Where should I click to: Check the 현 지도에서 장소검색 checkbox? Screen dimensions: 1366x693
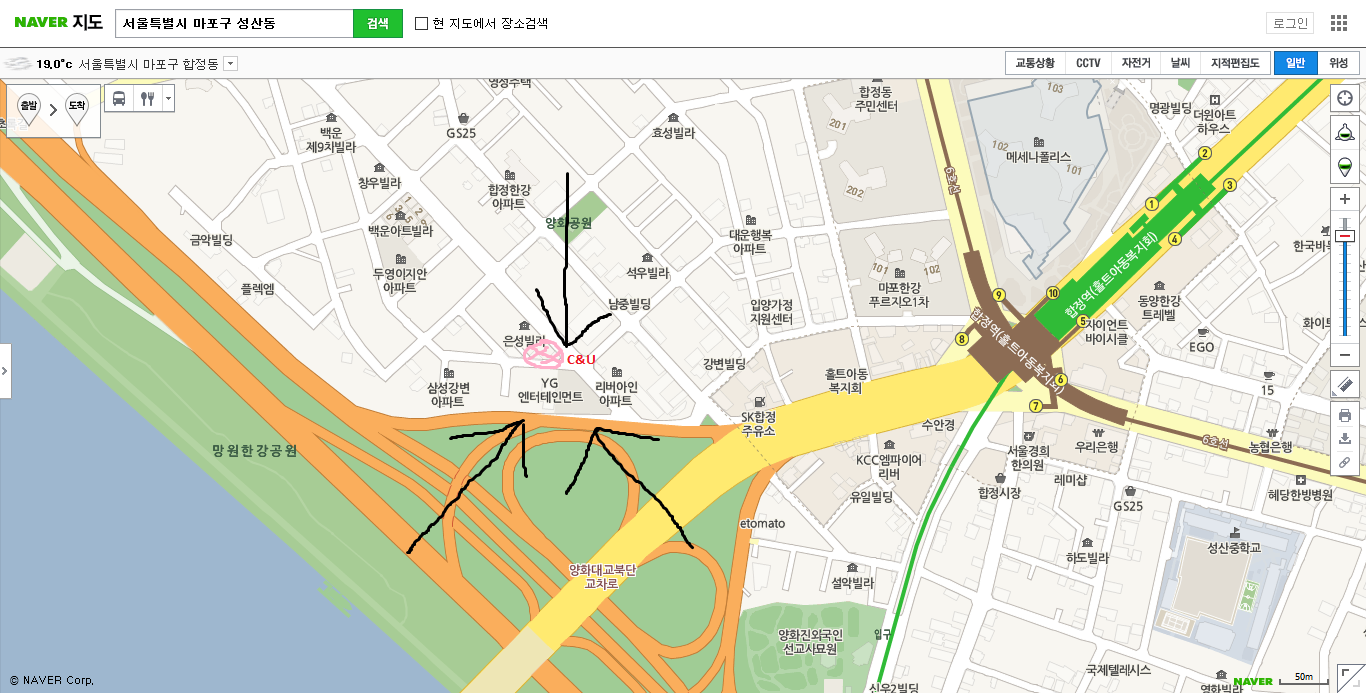(x=422, y=23)
